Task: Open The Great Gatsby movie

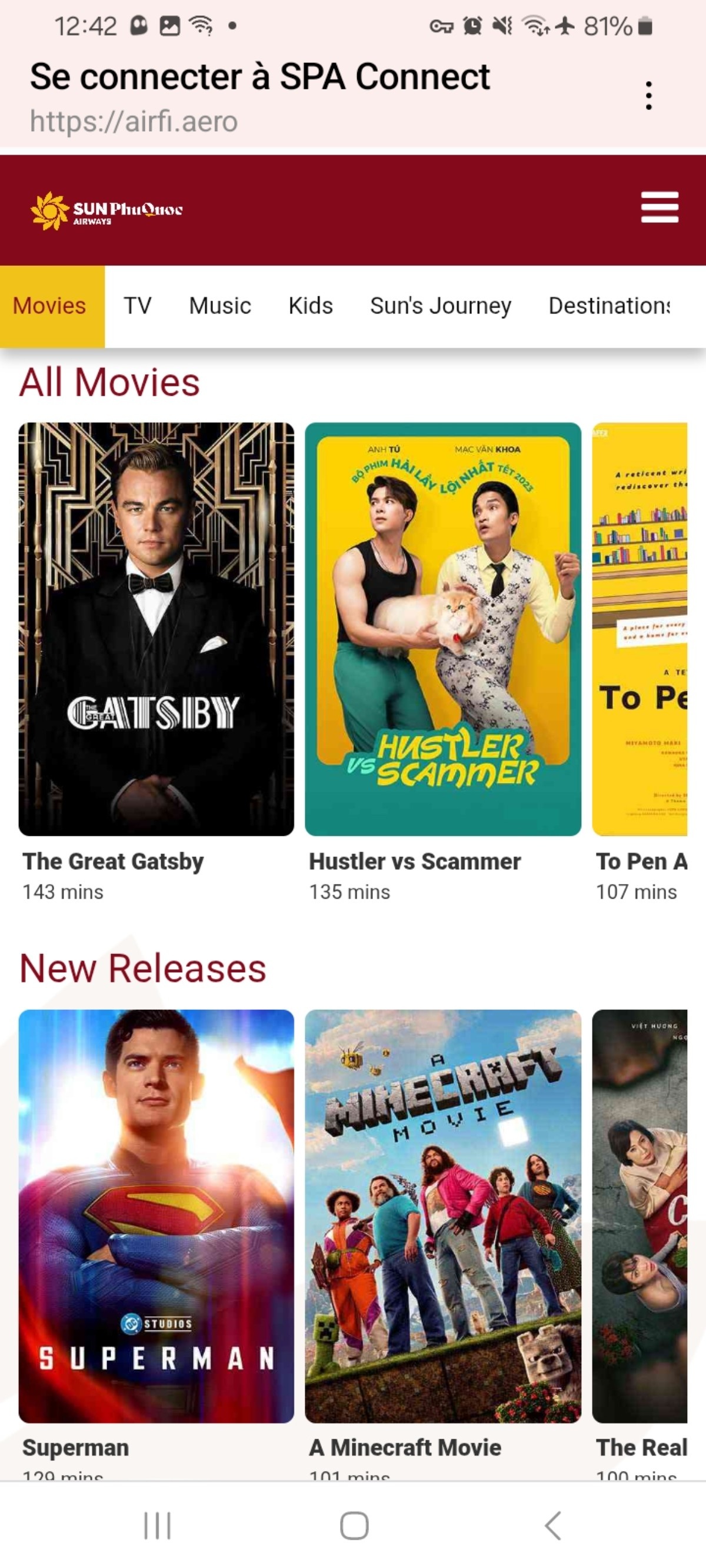Action: [156, 629]
